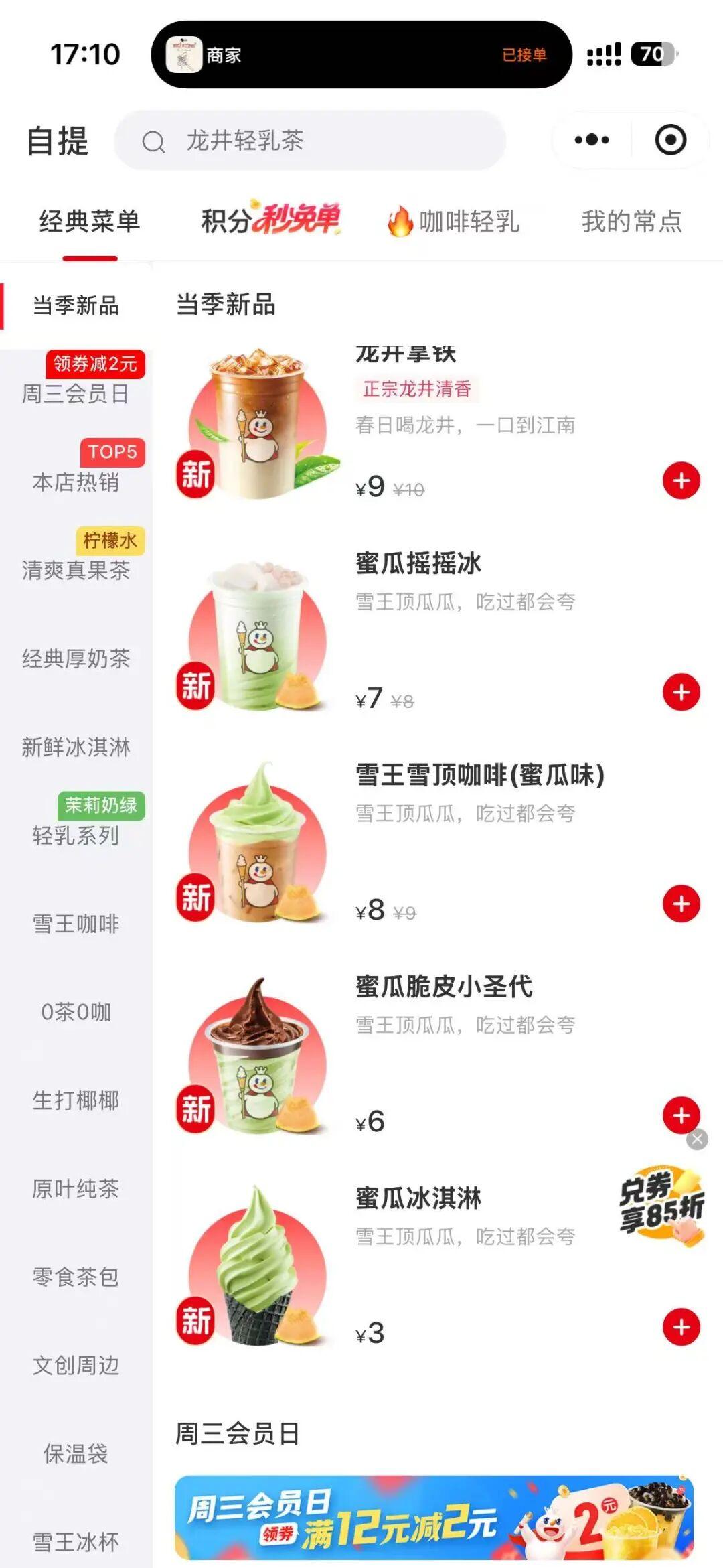Jump to 本店热销 category
This screenshot has width=723, height=1568.
pos(76,482)
